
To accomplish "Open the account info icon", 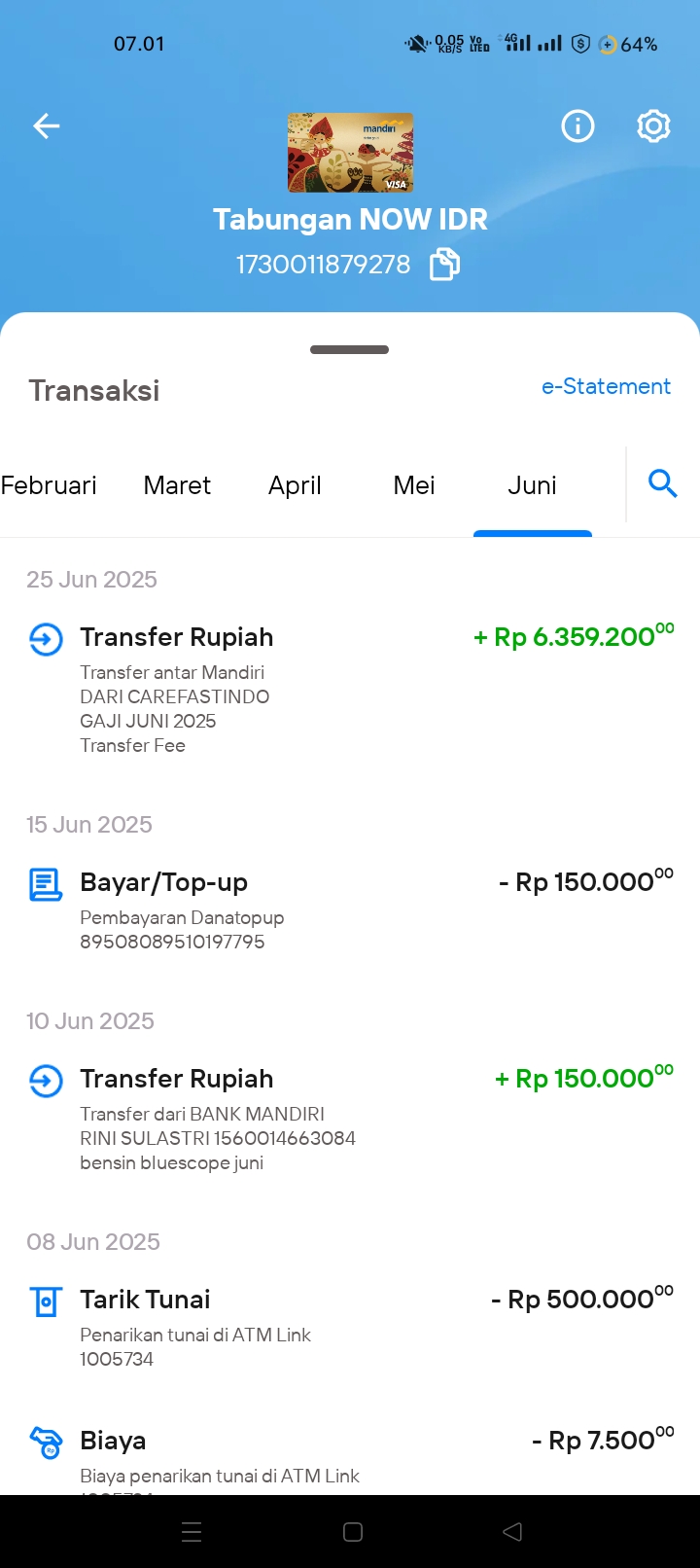I will [x=577, y=126].
